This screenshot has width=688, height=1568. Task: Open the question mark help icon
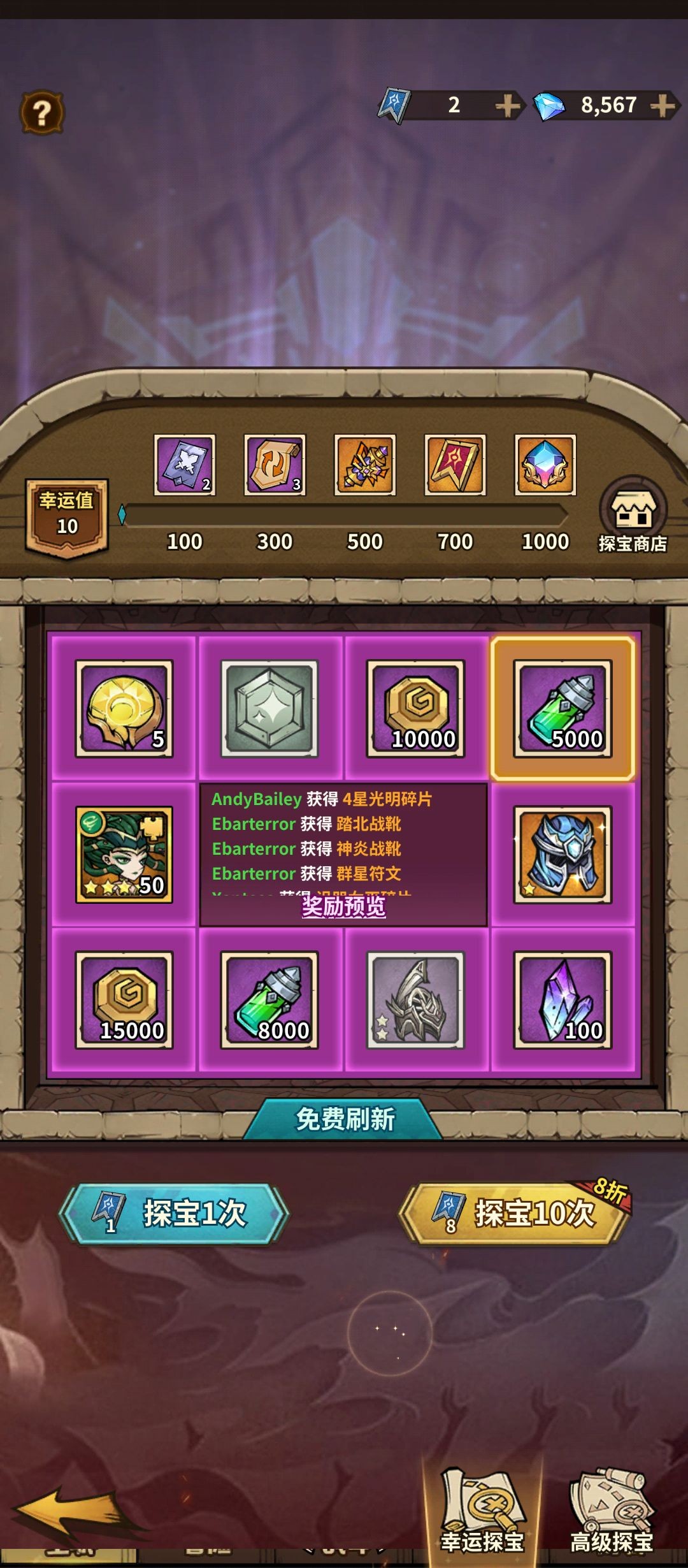(x=42, y=112)
